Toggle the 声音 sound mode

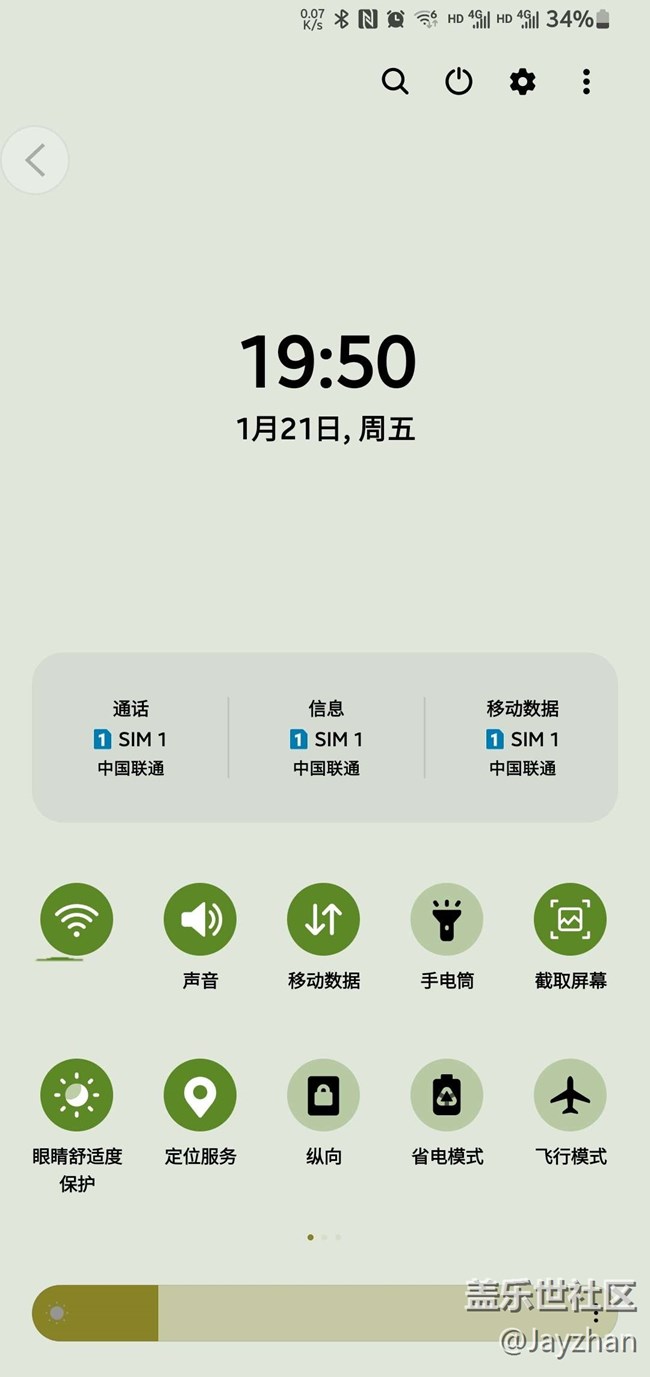[x=200, y=919]
